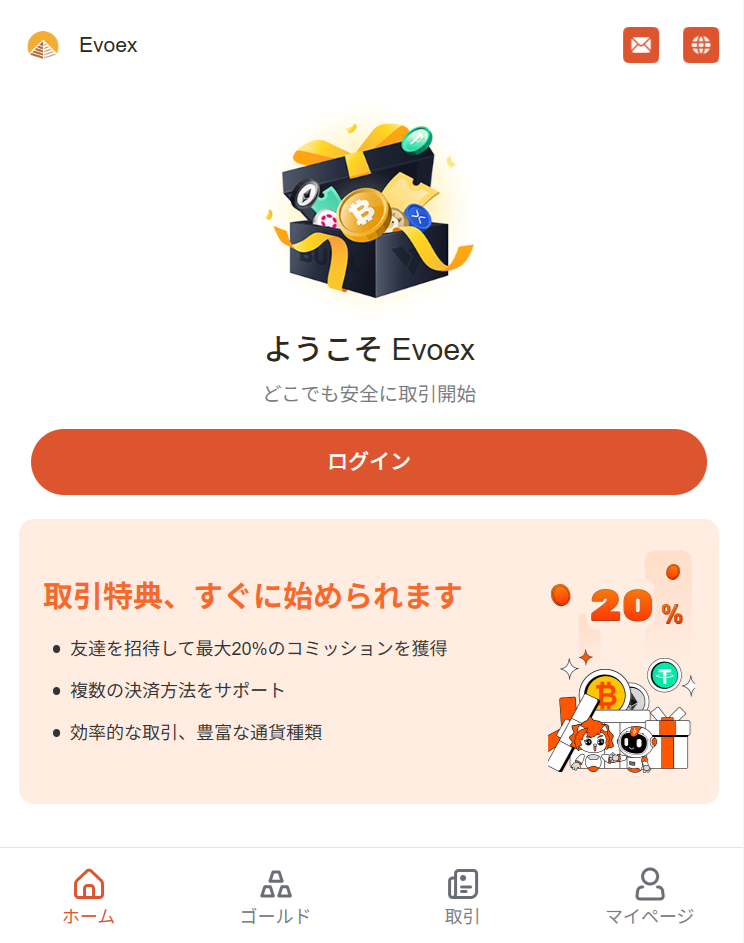The width and height of the screenshot is (744, 943).
Task: Open the mail envelope icon
Action: [x=641, y=45]
